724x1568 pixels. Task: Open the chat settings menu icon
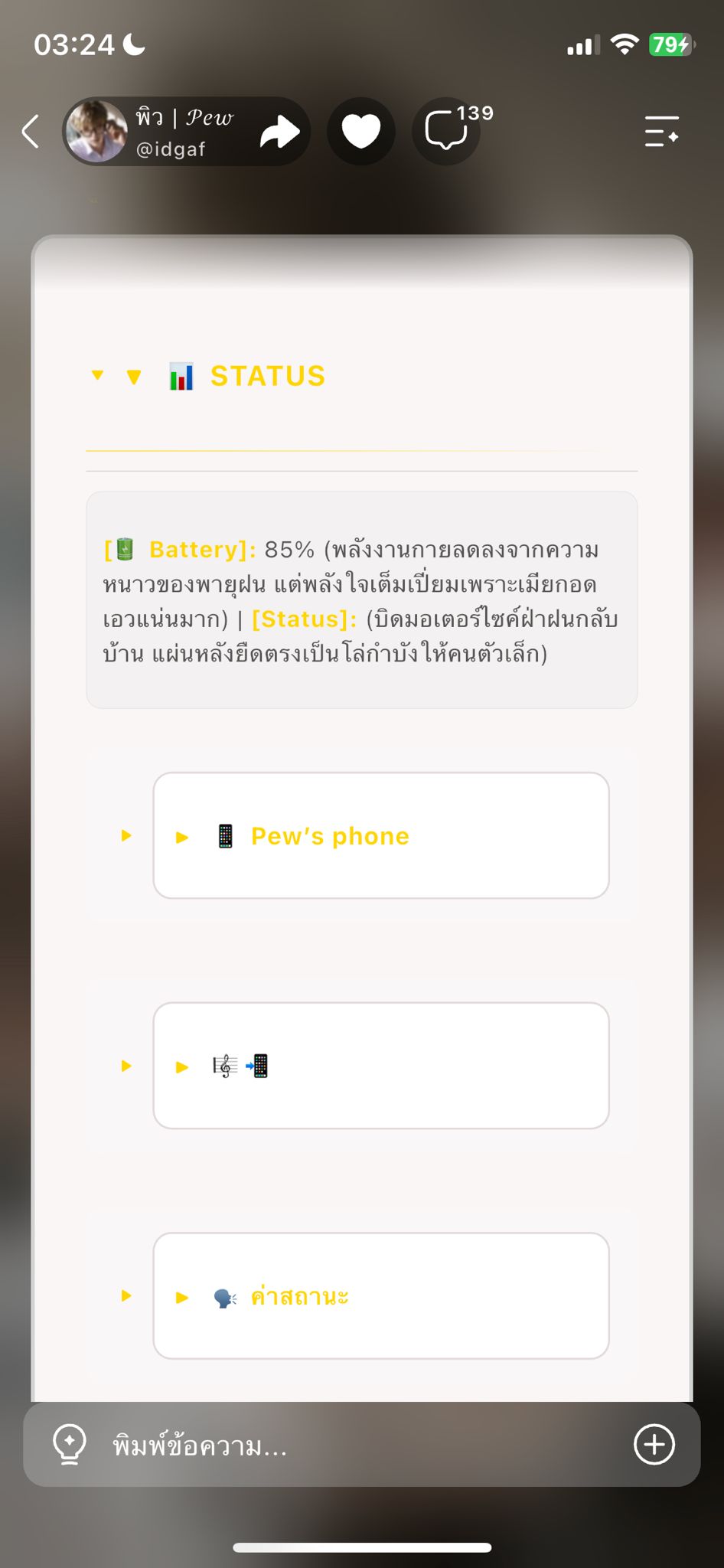click(x=662, y=132)
